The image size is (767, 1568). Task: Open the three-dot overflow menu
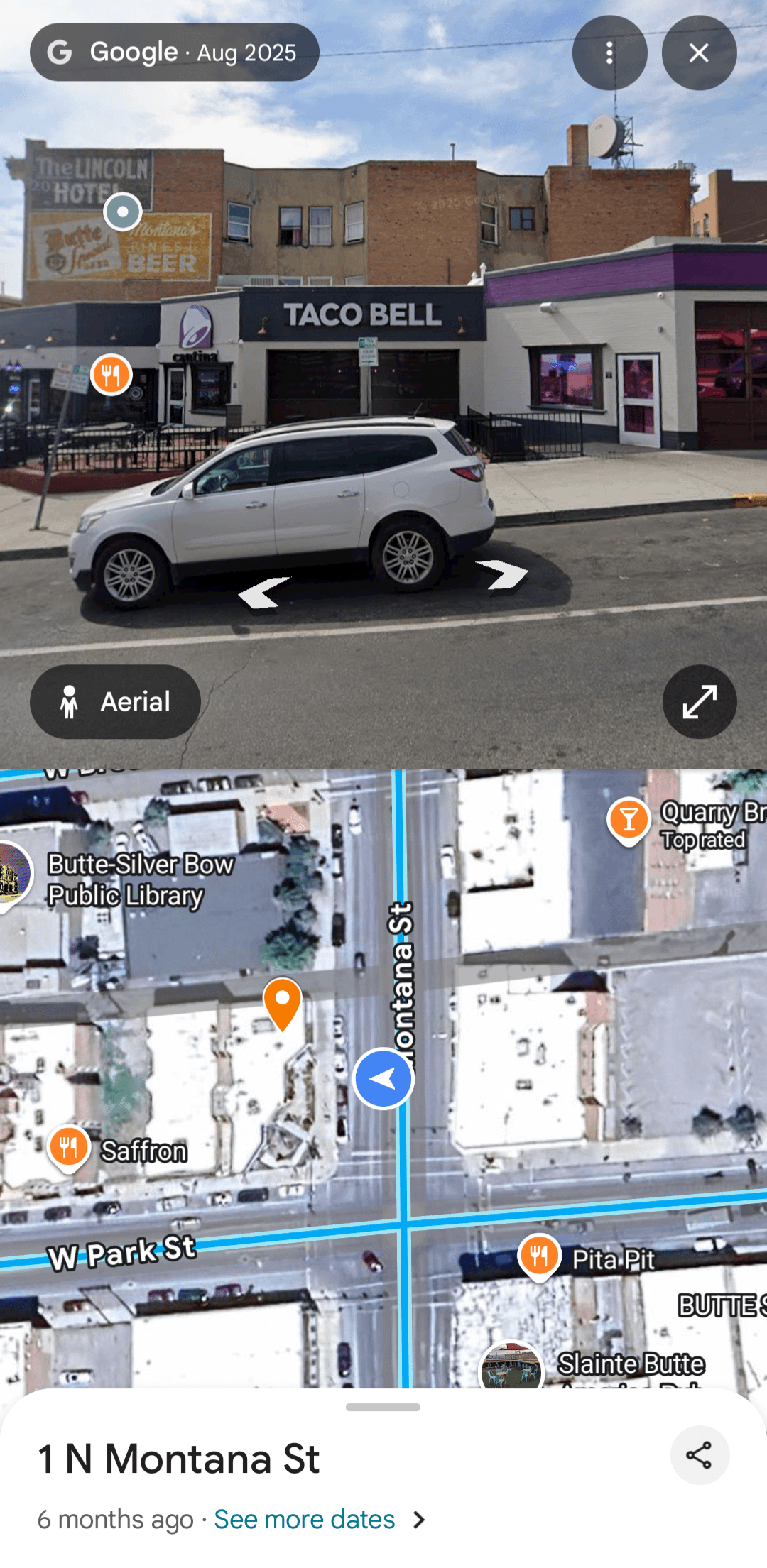coord(609,53)
